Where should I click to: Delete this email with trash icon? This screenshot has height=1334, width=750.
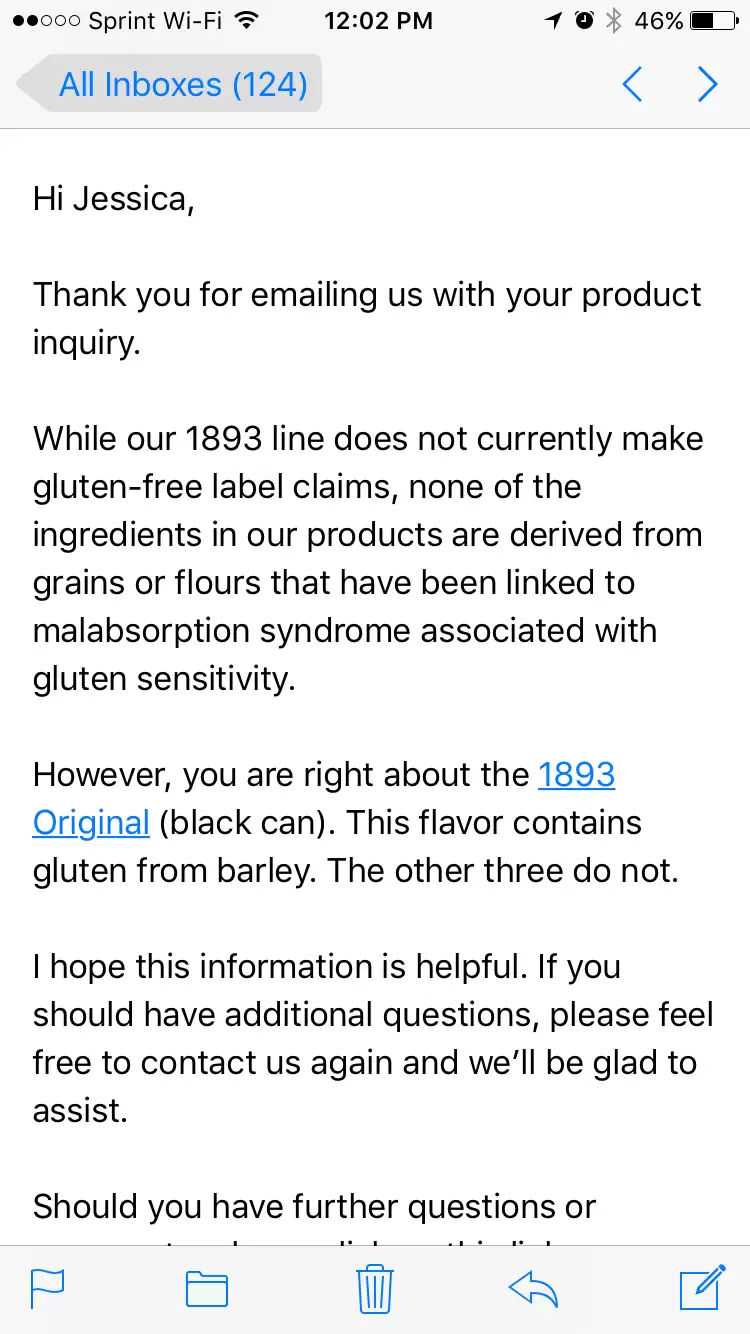(x=375, y=1288)
